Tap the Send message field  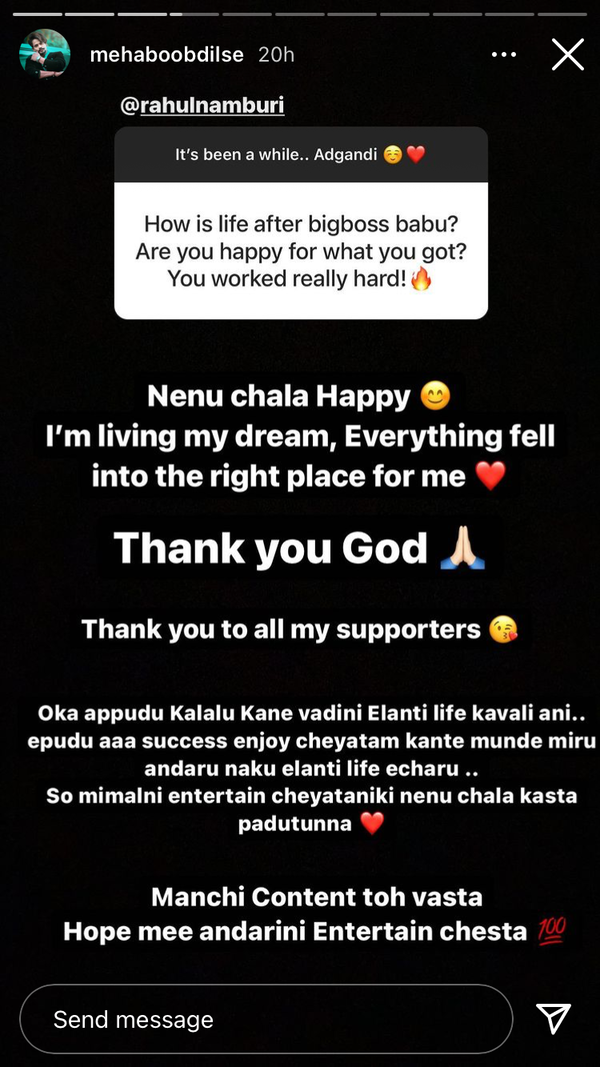(x=265, y=1019)
